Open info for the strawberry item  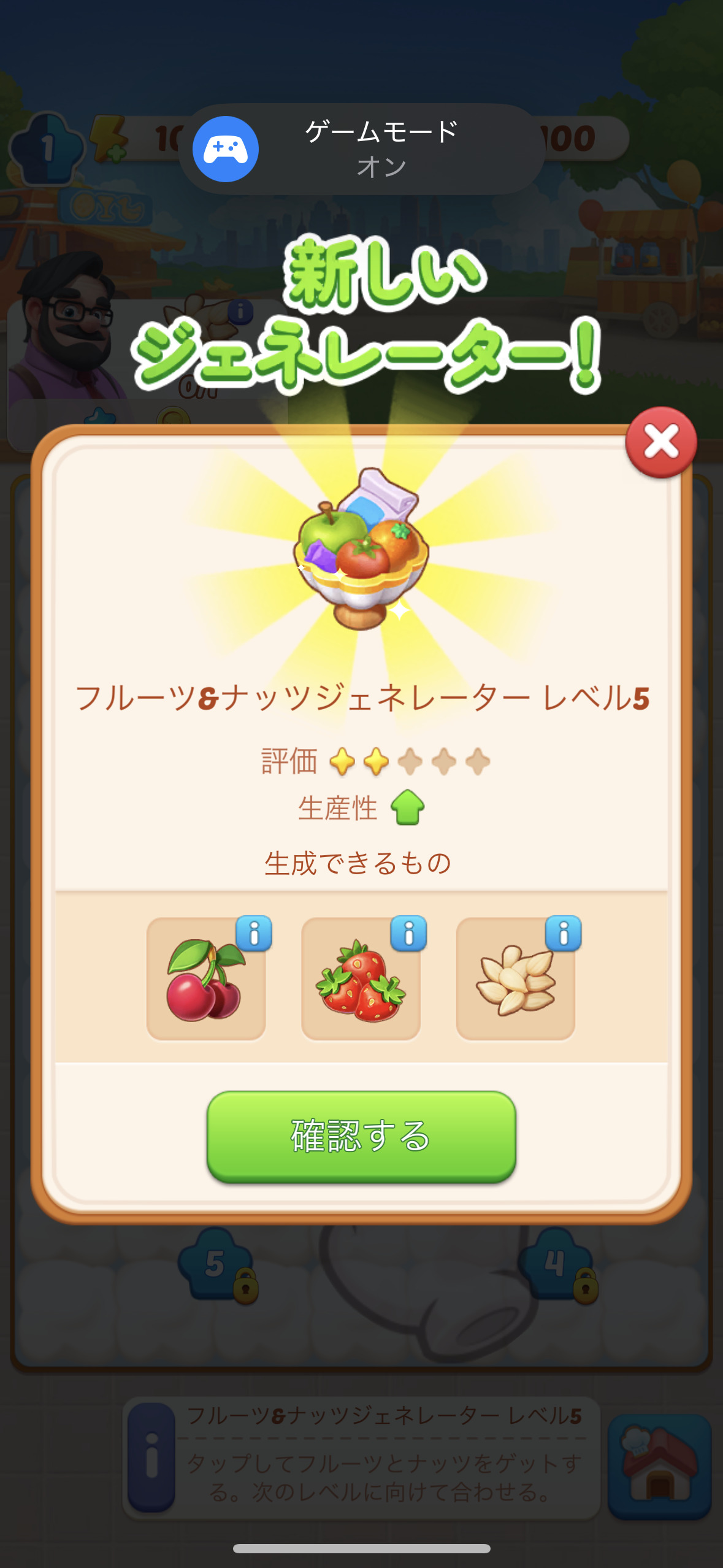[x=408, y=934]
